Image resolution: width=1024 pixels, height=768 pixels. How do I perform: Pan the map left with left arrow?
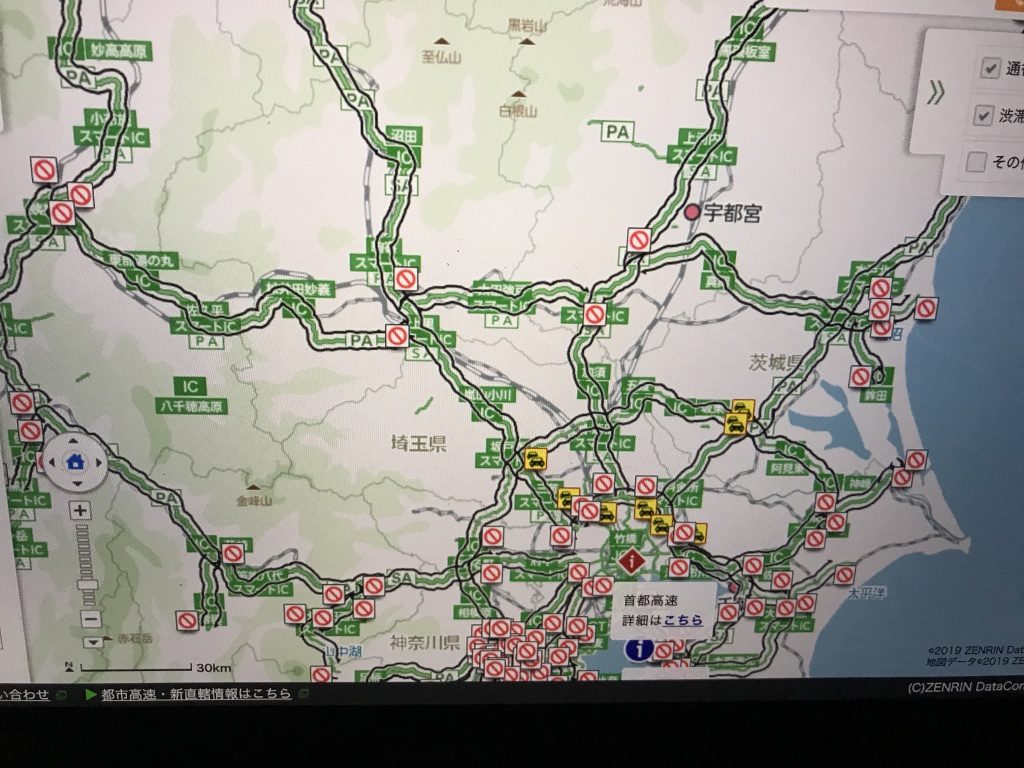click(x=49, y=463)
